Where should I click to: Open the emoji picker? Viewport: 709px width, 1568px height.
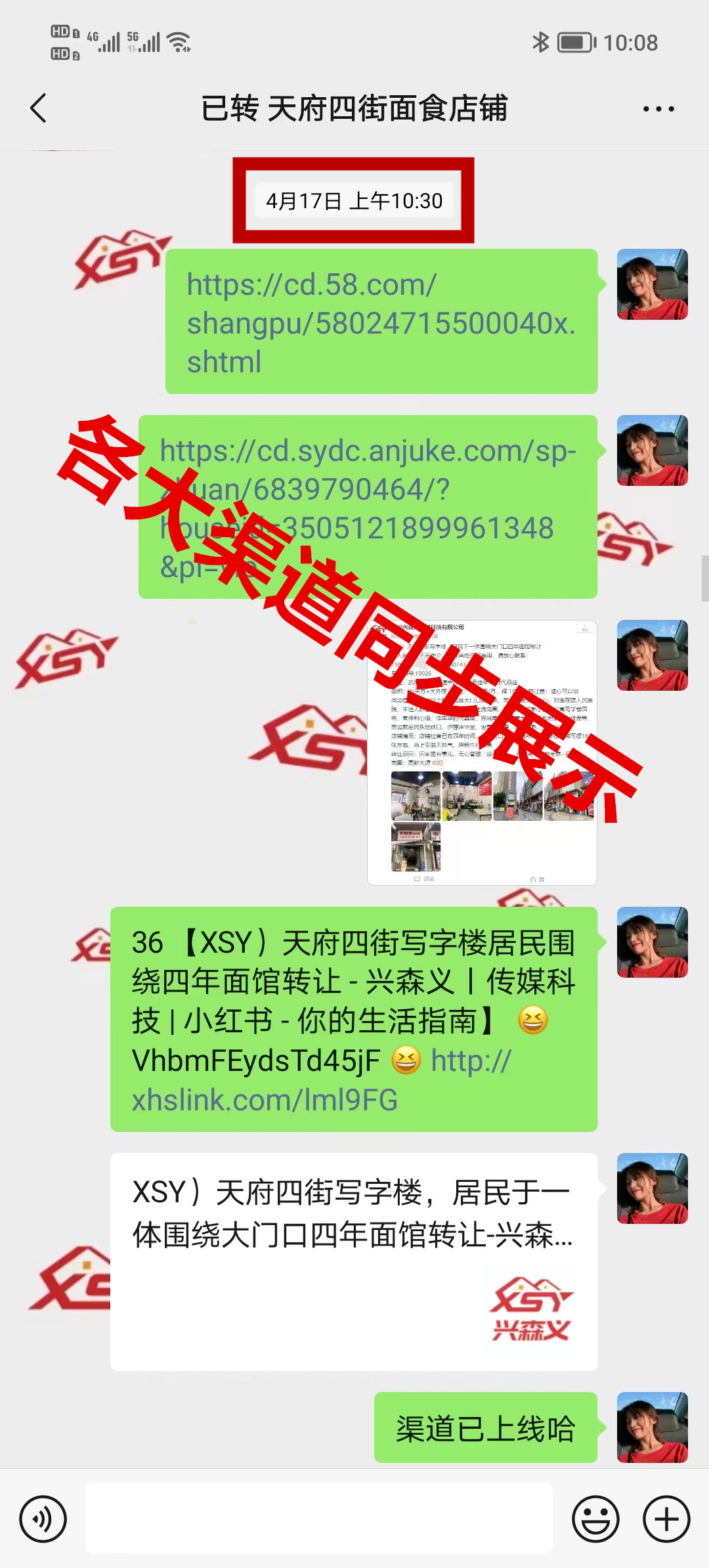pyautogui.click(x=595, y=1519)
